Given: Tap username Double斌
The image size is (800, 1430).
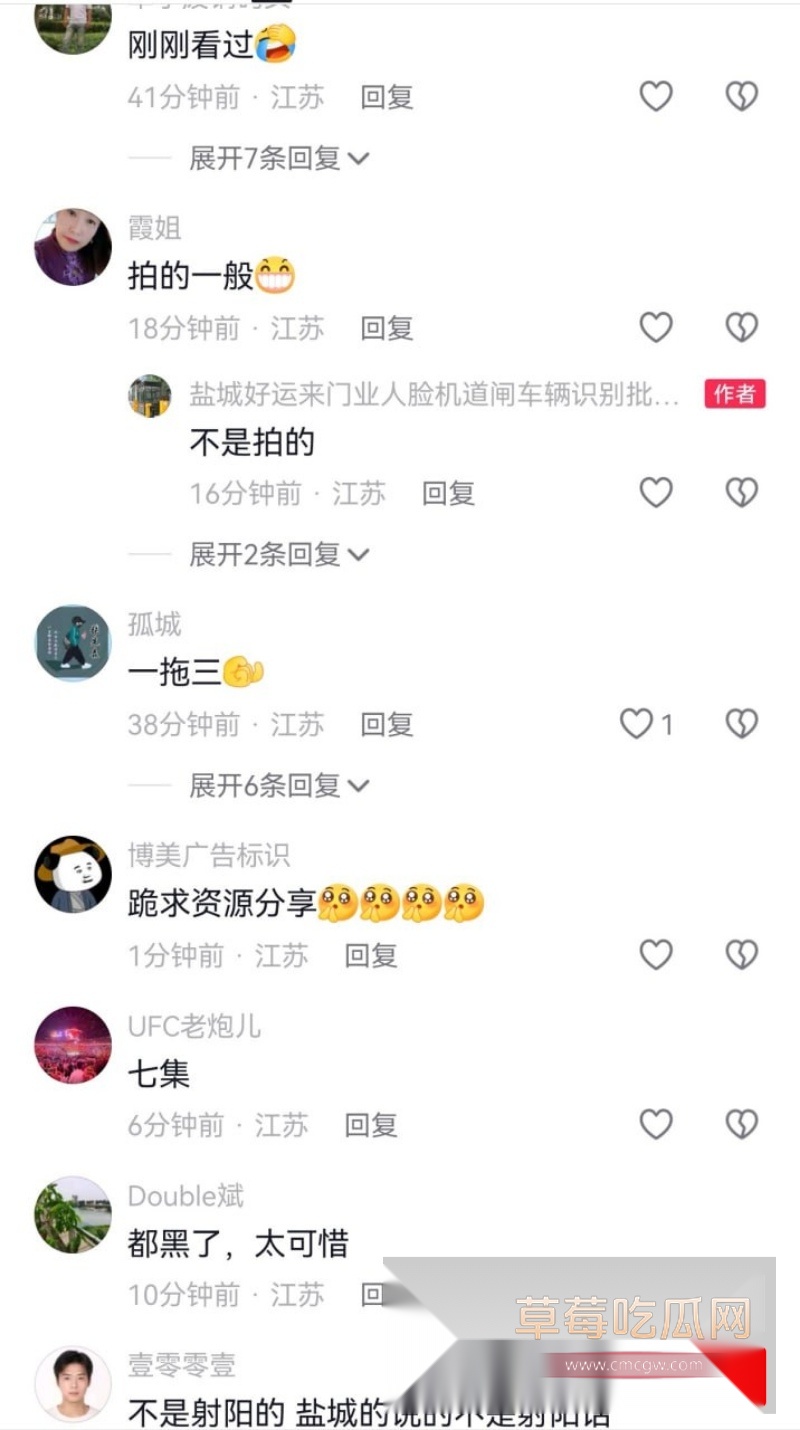Looking at the screenshot, I should tap(185, 1195).
